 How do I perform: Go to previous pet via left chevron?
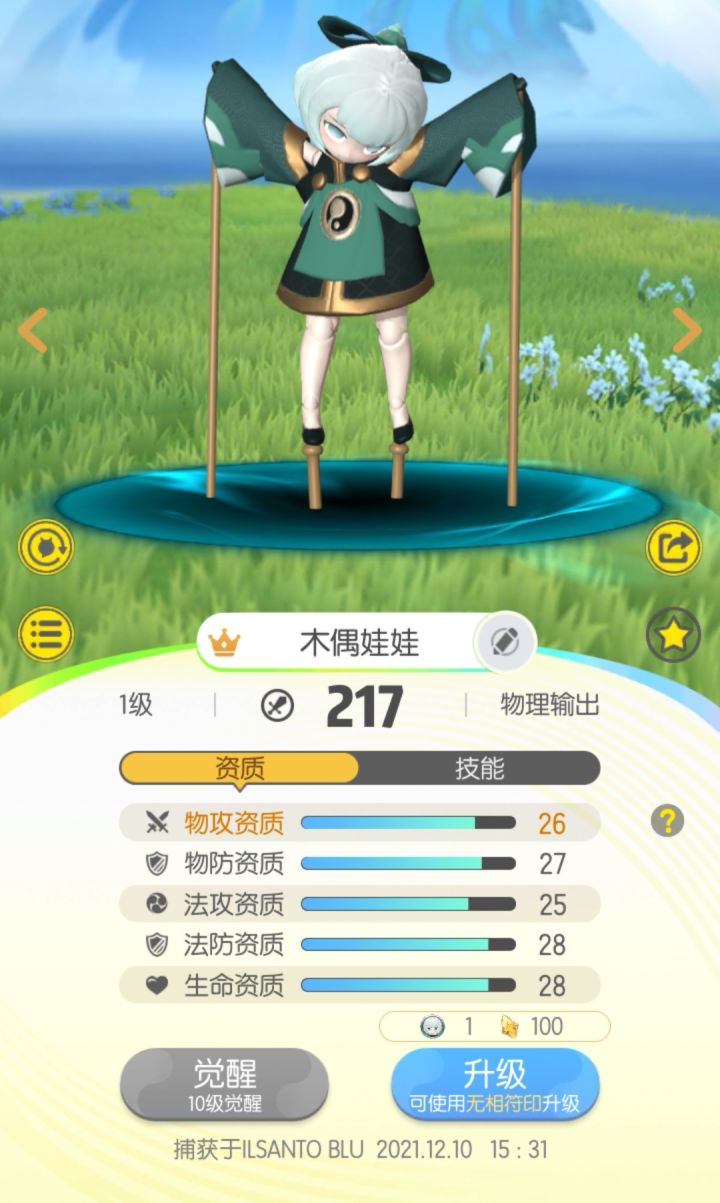31,330
